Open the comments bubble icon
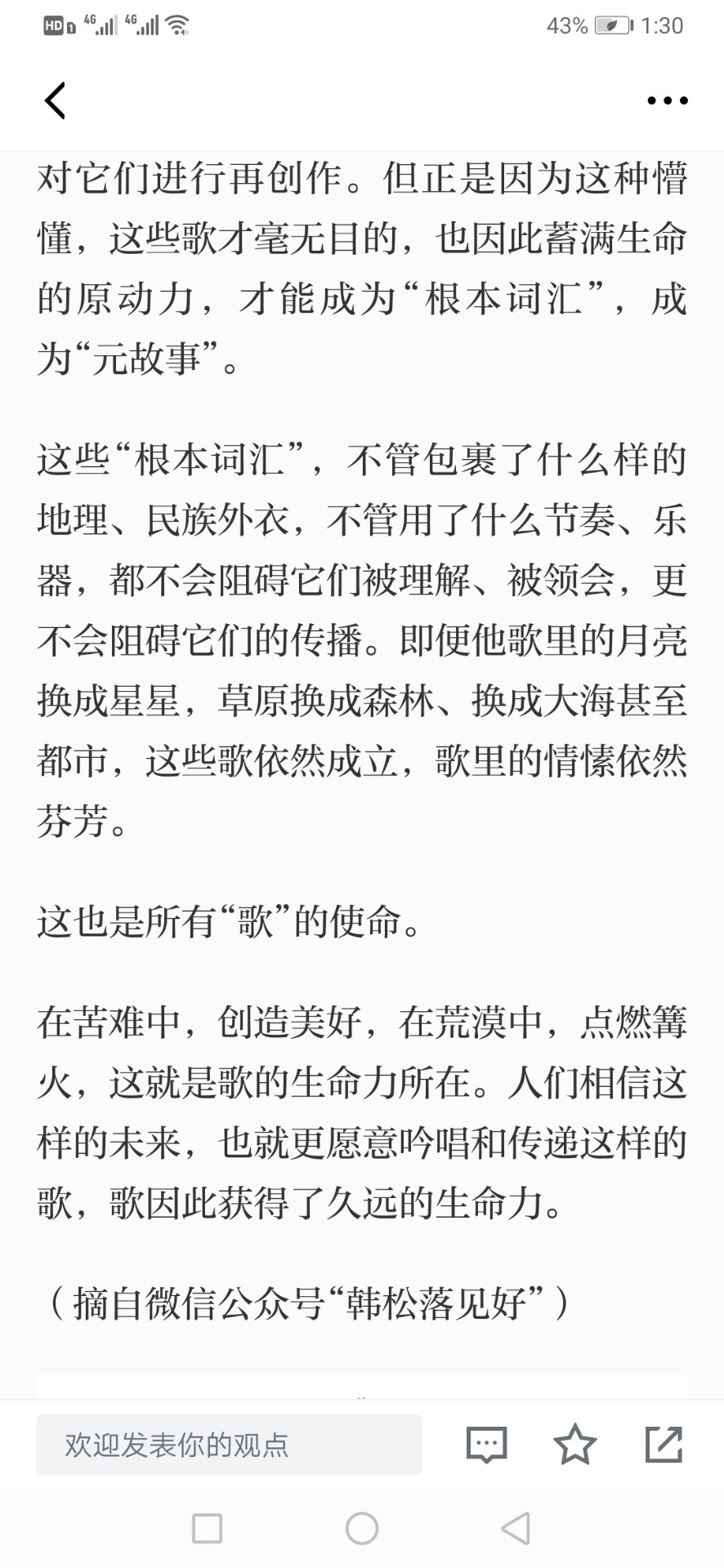 (487, 1445)
